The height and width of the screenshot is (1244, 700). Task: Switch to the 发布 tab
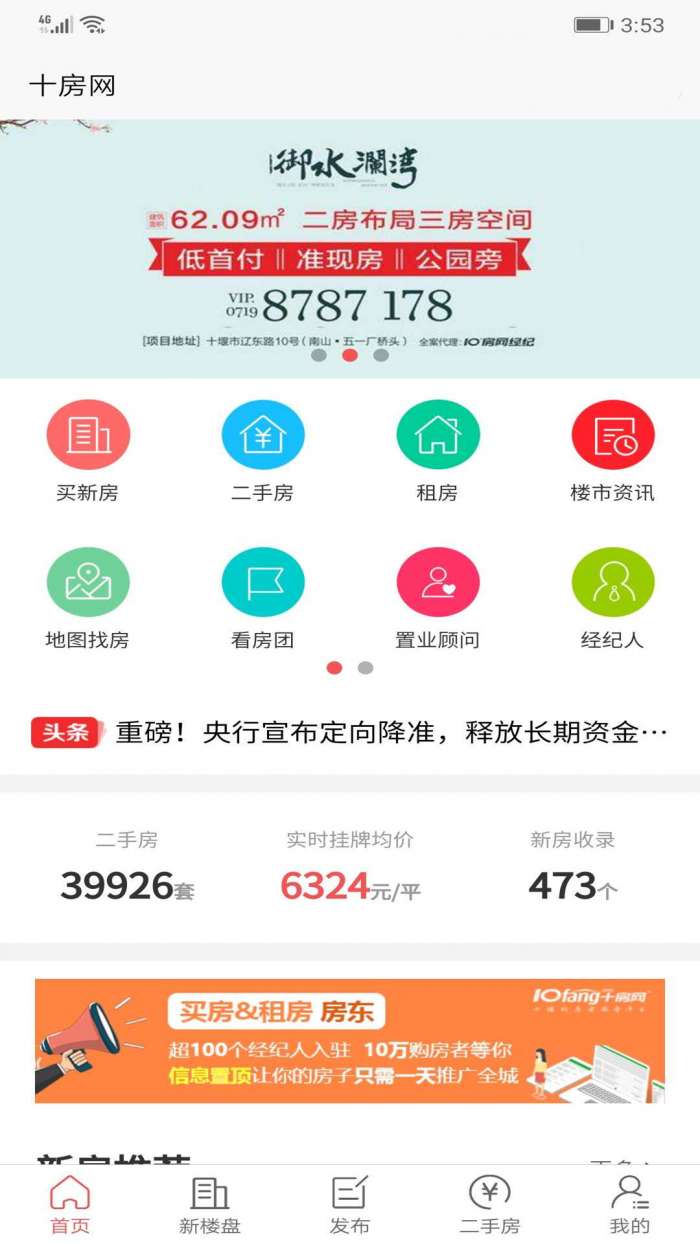pyautogui.click(x=350, y=1204)
